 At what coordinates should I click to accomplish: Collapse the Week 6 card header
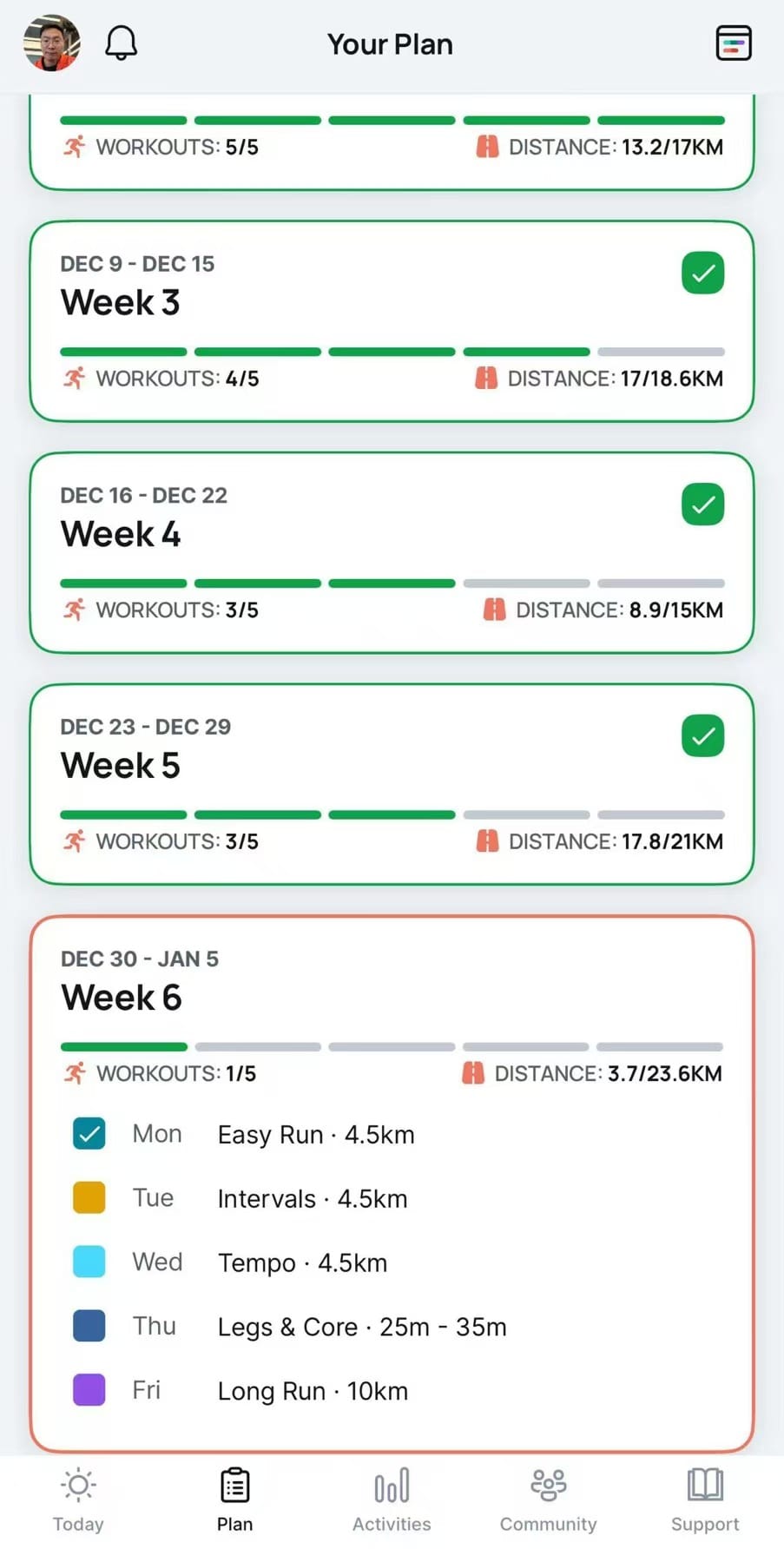pos(392,979)
